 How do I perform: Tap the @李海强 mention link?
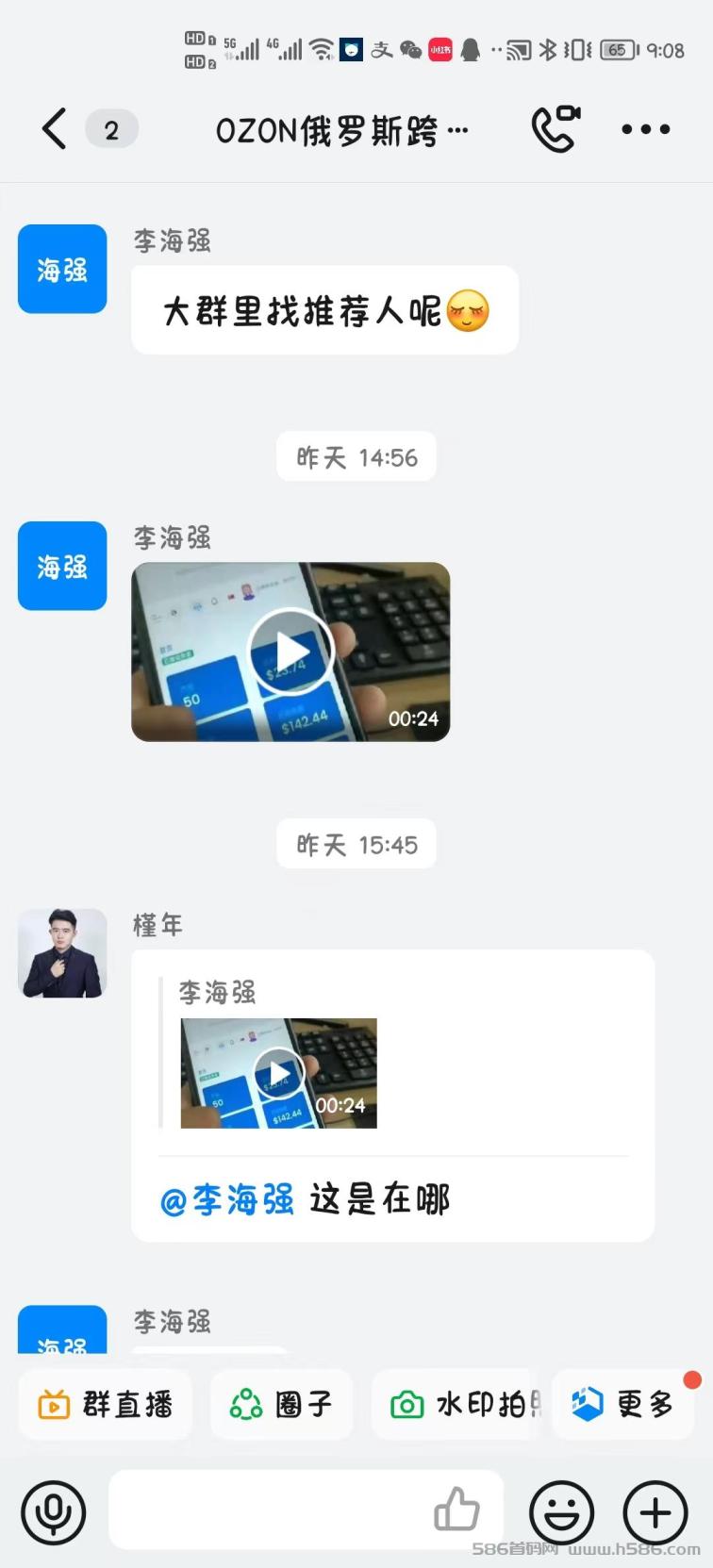(227, 1200)
